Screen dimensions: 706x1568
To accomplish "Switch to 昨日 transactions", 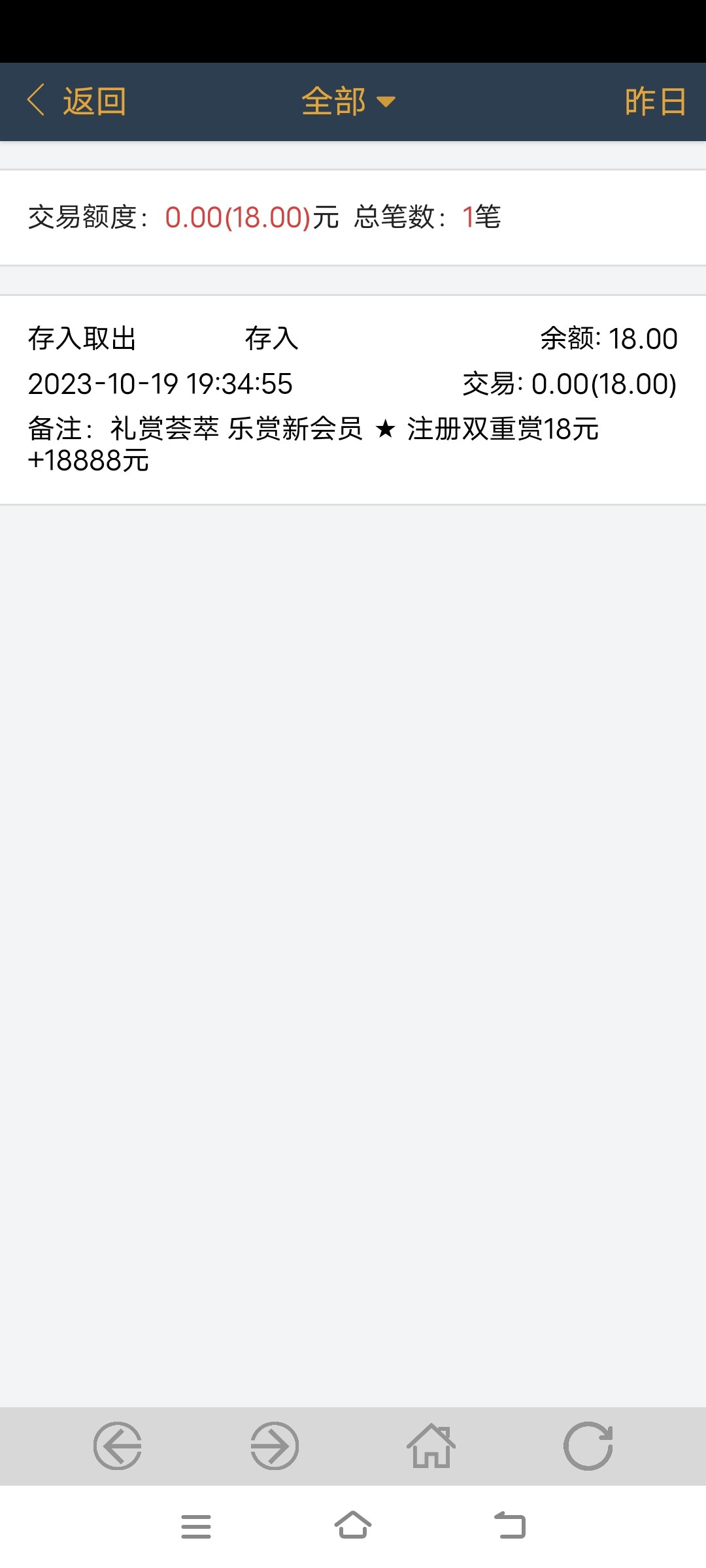I will point(655,101).
